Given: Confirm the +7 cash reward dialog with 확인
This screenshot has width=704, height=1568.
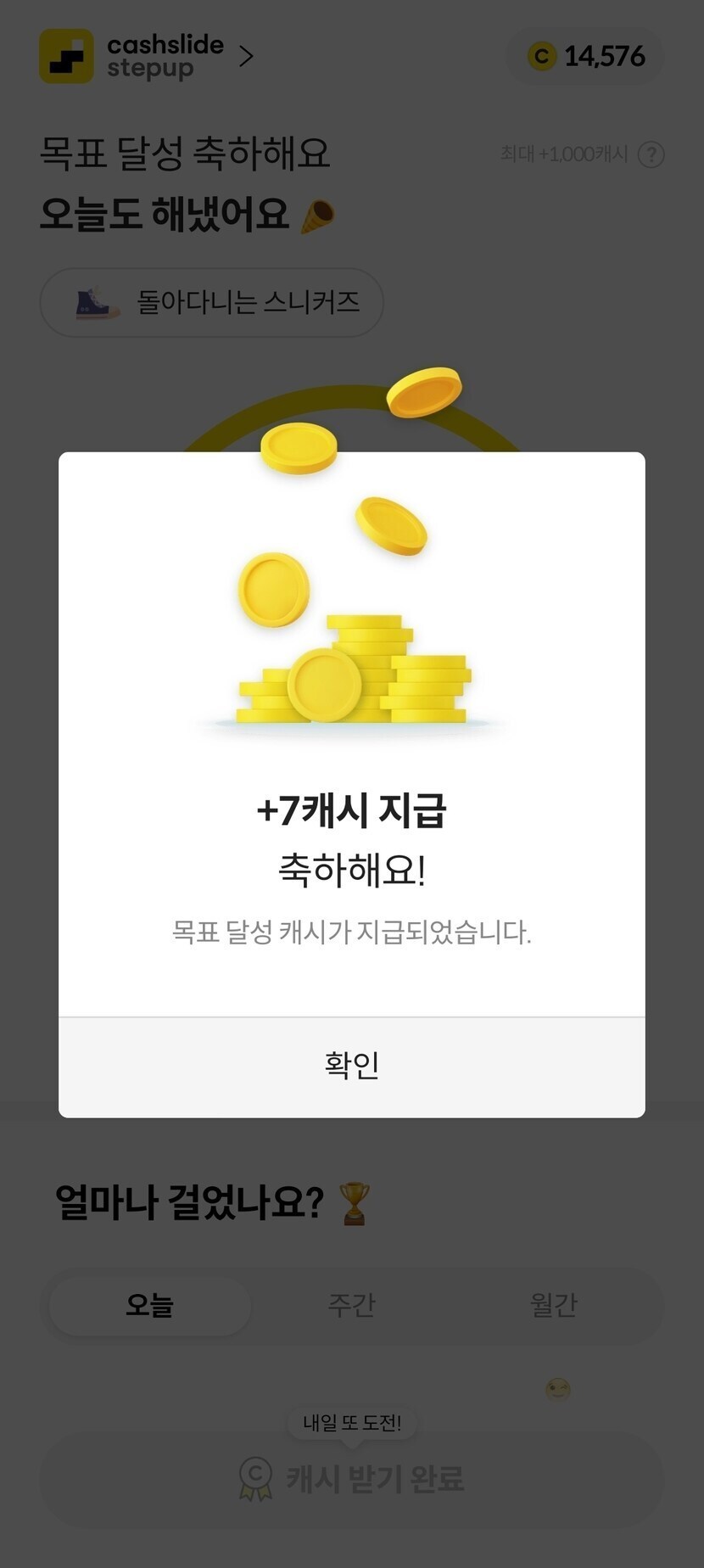Looking at the screenshot, I should 351,1066.
